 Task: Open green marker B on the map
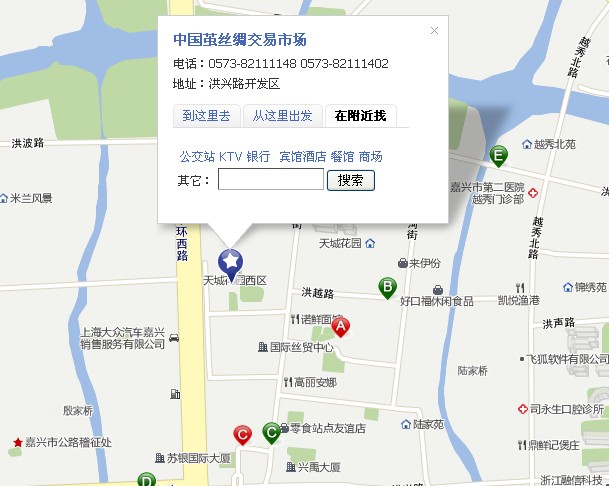(387, 287)
